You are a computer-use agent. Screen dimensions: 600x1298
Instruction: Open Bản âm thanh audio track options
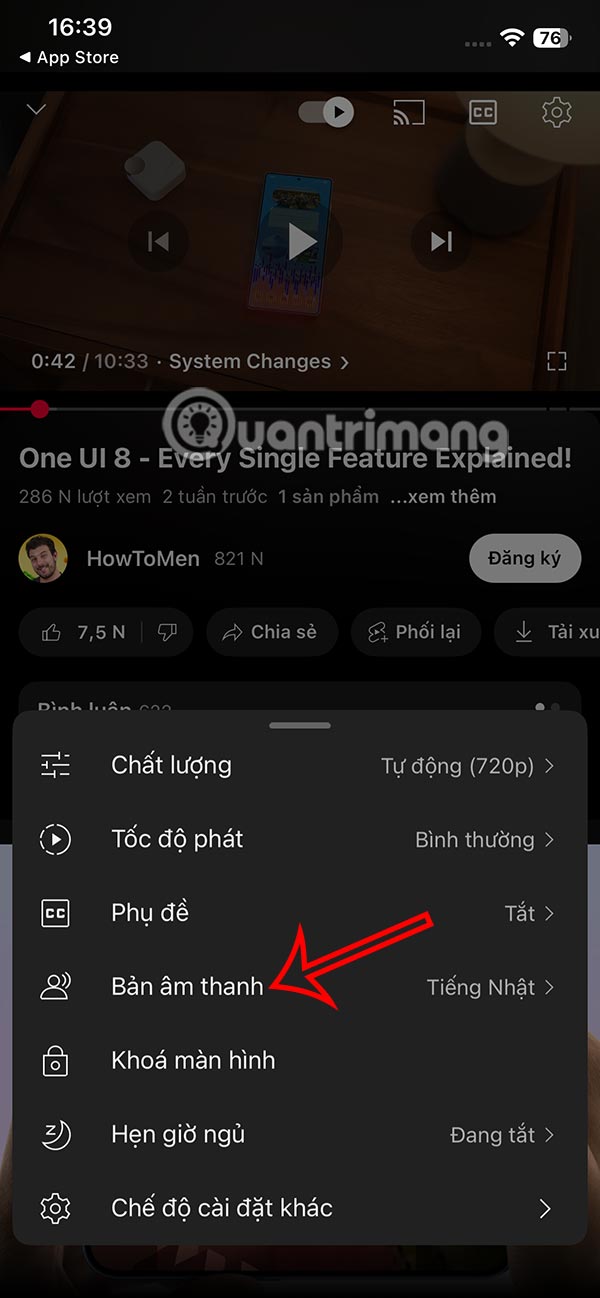click(300, 987)
